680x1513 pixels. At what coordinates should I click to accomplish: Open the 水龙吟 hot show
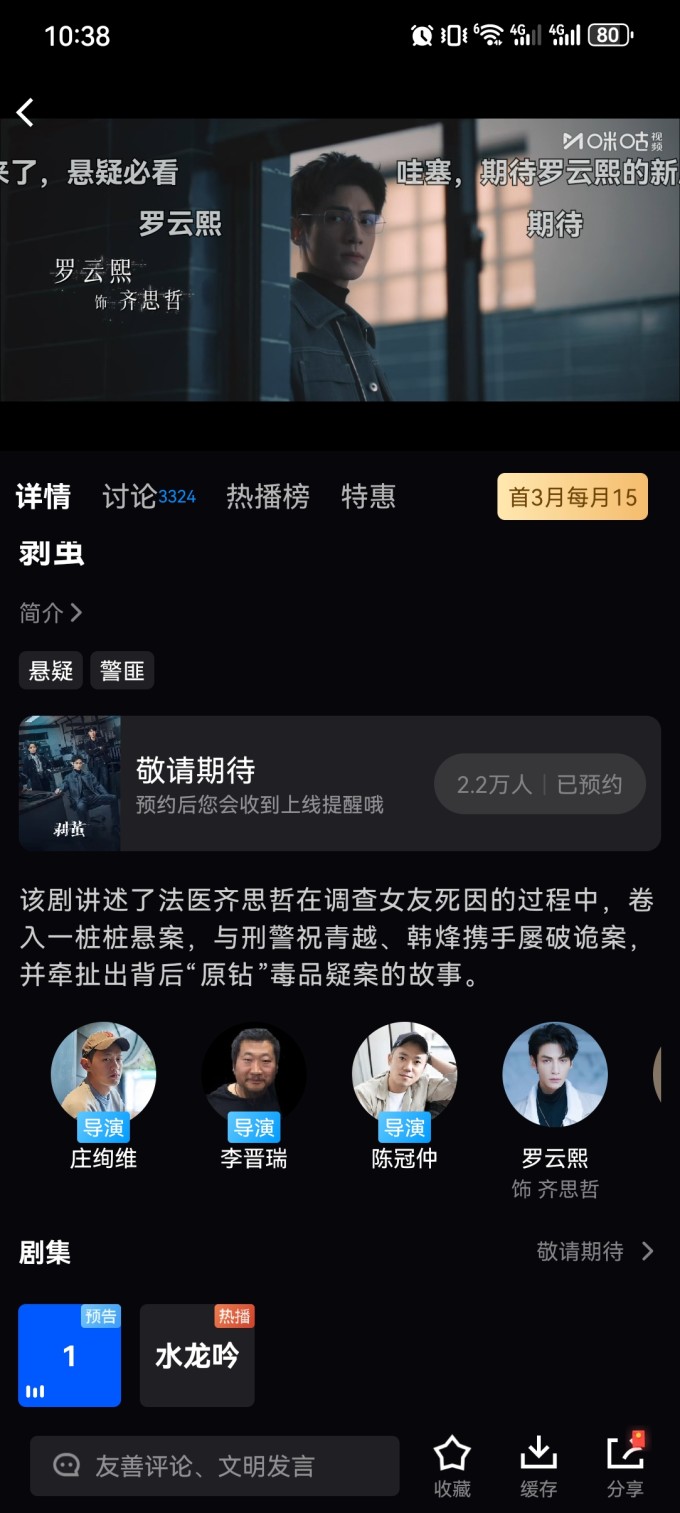click(197, 1355)
